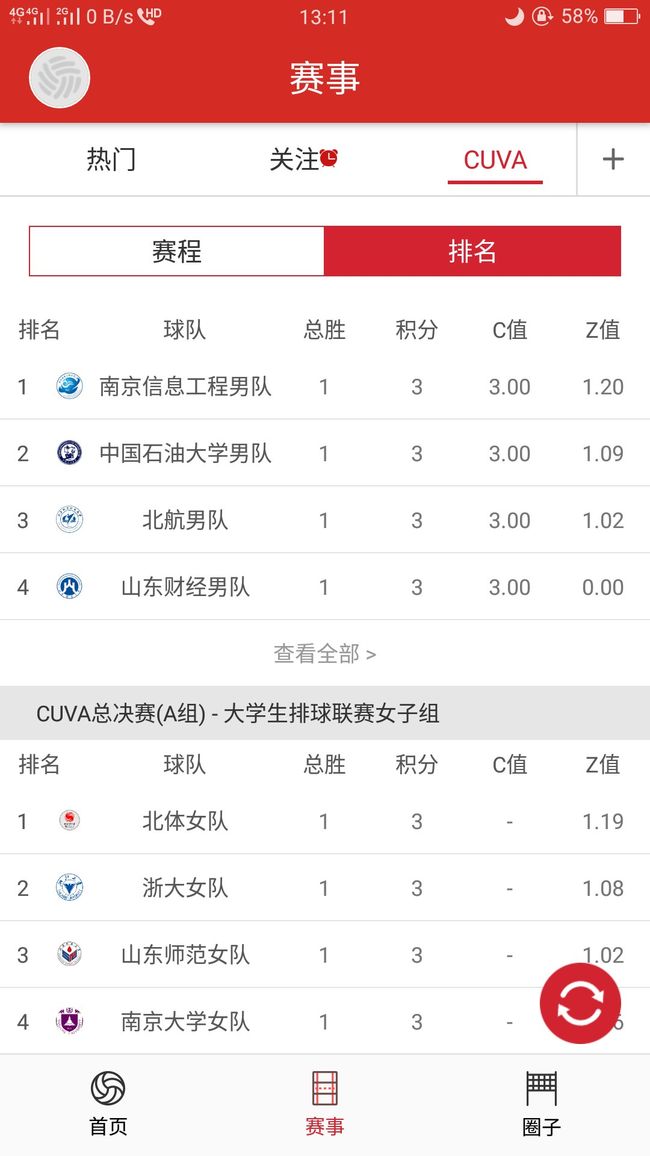The height and width of the screenshot is (1156, 650).
Task: Open the 山东师范女队 team row
Action: point(325,955)
